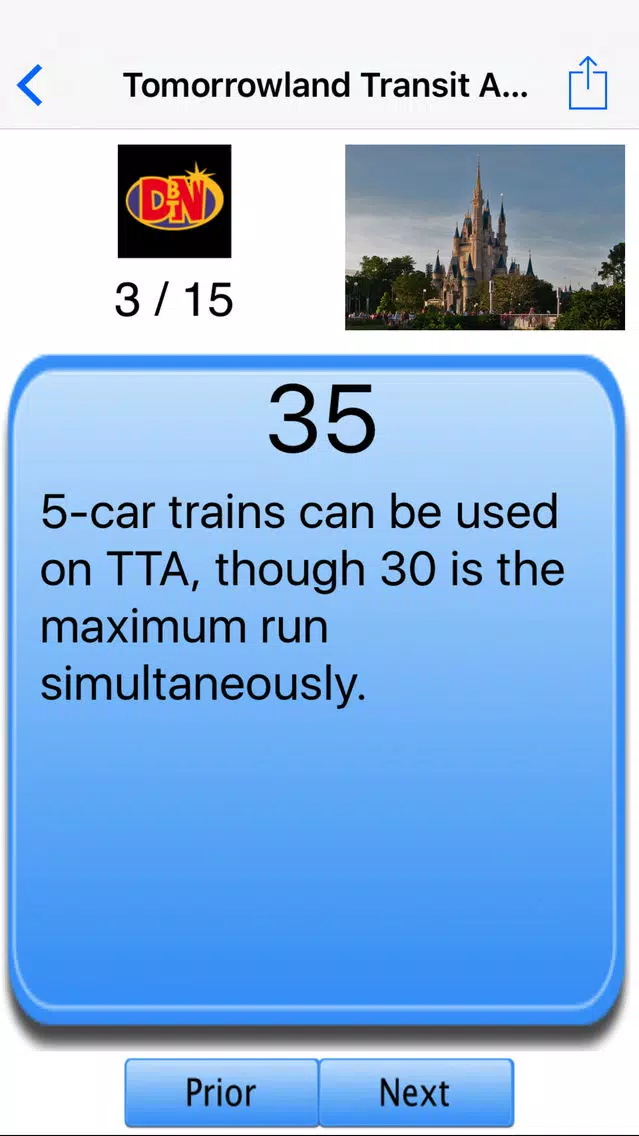Go back using the top-left arrow
Screen dimensions: 639x1136
31,86
